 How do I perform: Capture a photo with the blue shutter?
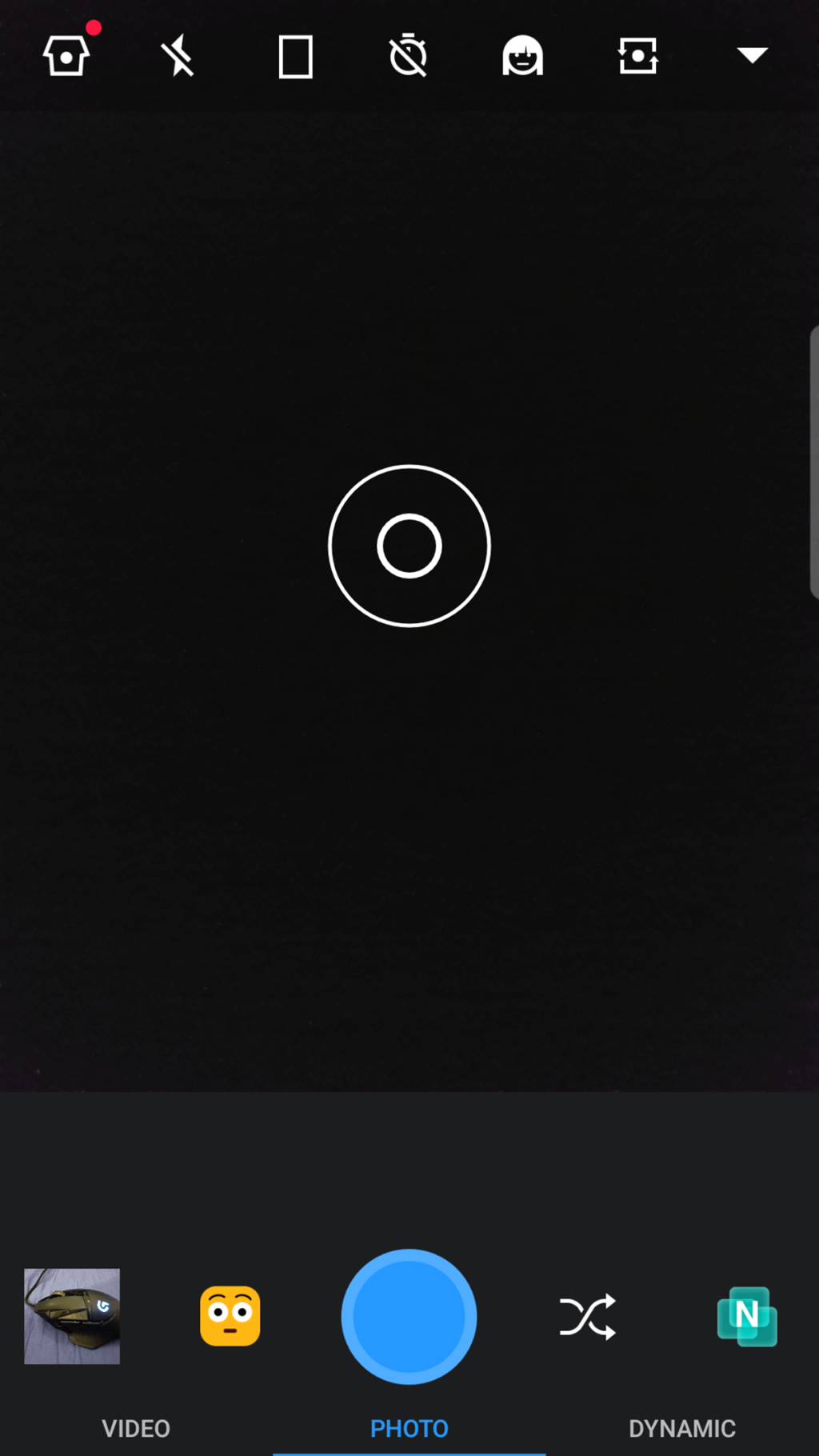(409, 1316)
